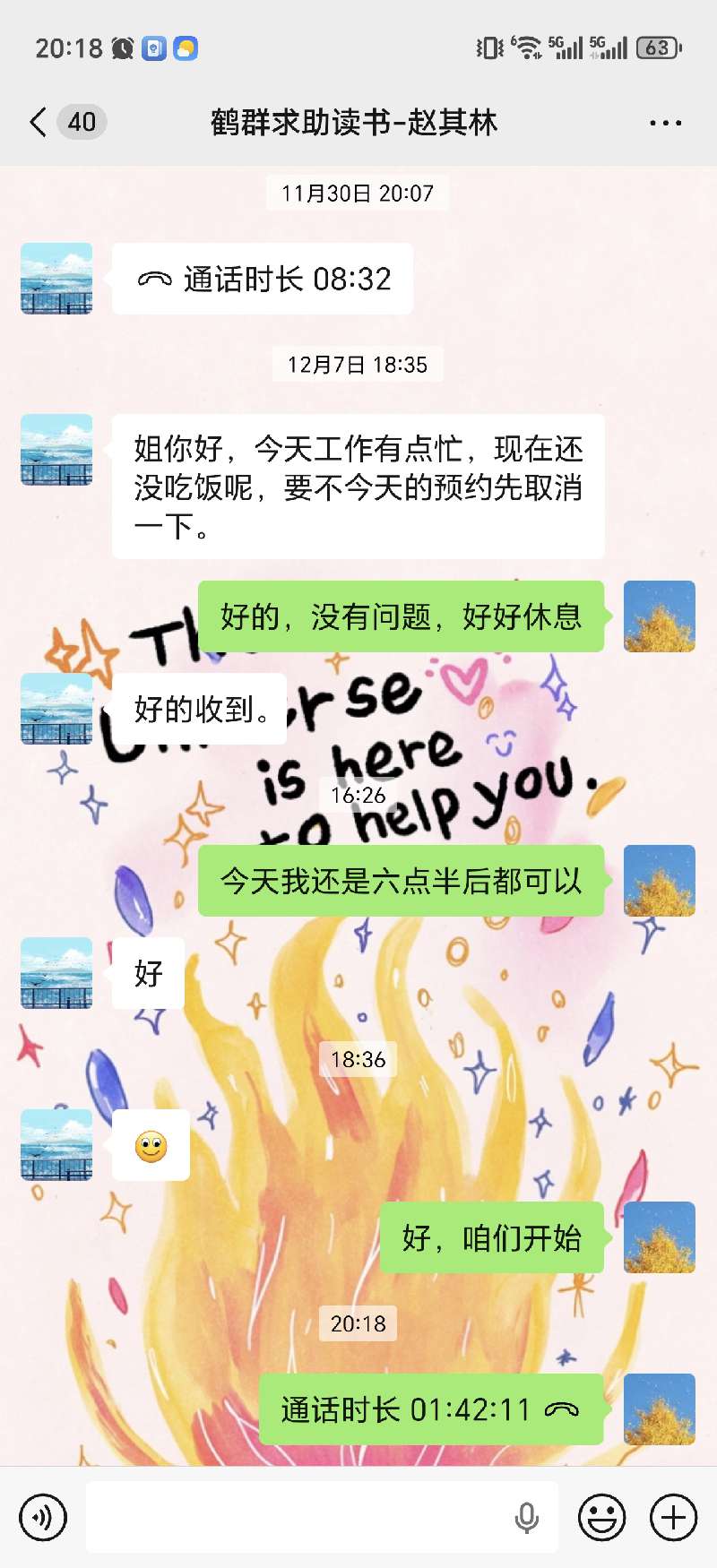Call again from the 通话时长 01:42:11 bubble
The width and height of the screenshot is (717, 1568).
click(430, 1409)
